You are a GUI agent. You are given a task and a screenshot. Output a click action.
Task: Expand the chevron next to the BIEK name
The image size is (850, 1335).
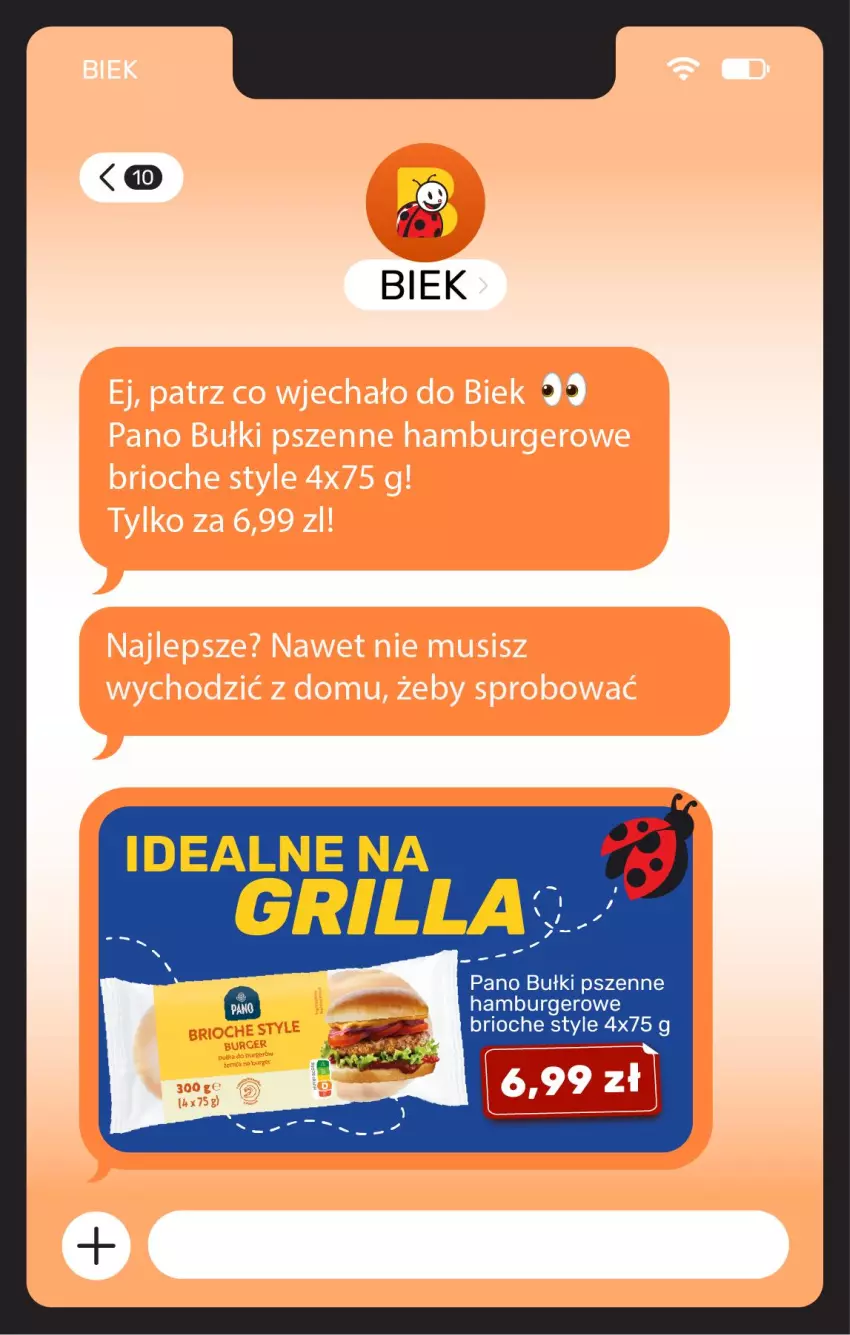pos(485,285)
